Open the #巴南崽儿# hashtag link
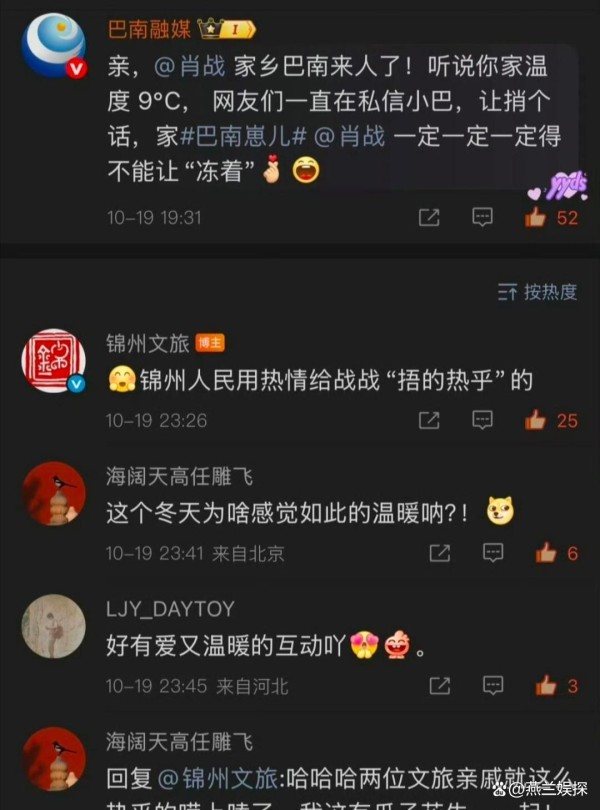The width and height of the screenshot is (600, 810). [257, 136]
